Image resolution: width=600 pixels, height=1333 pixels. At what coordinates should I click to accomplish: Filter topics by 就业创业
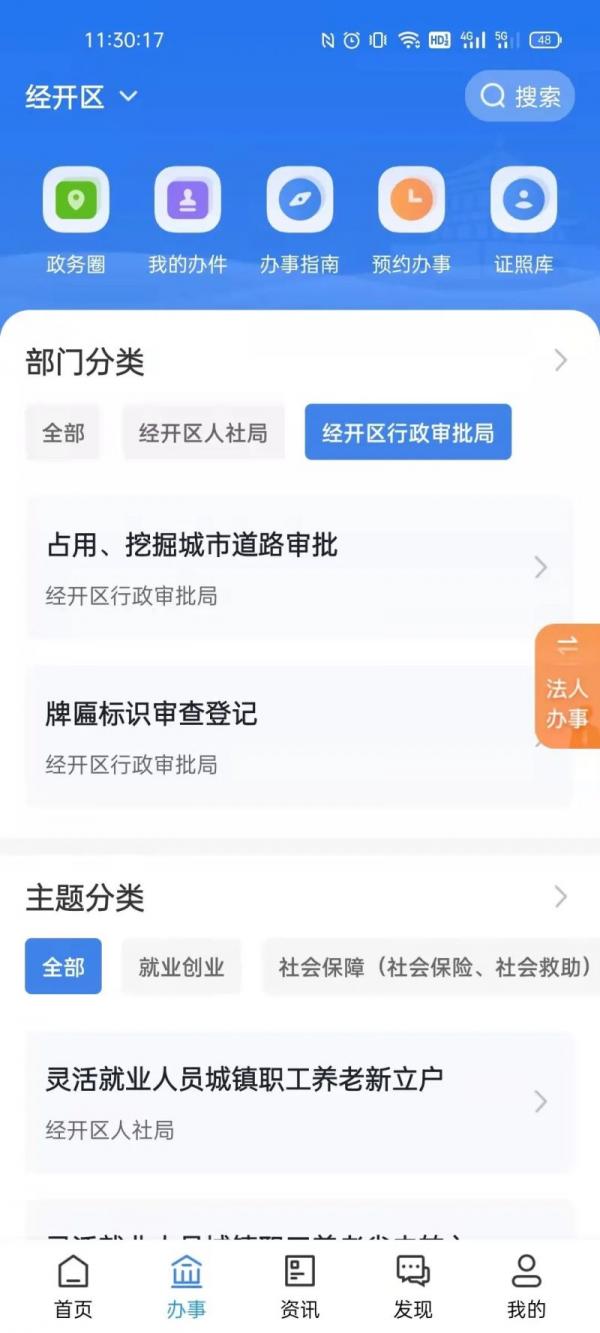coord(181,967)
